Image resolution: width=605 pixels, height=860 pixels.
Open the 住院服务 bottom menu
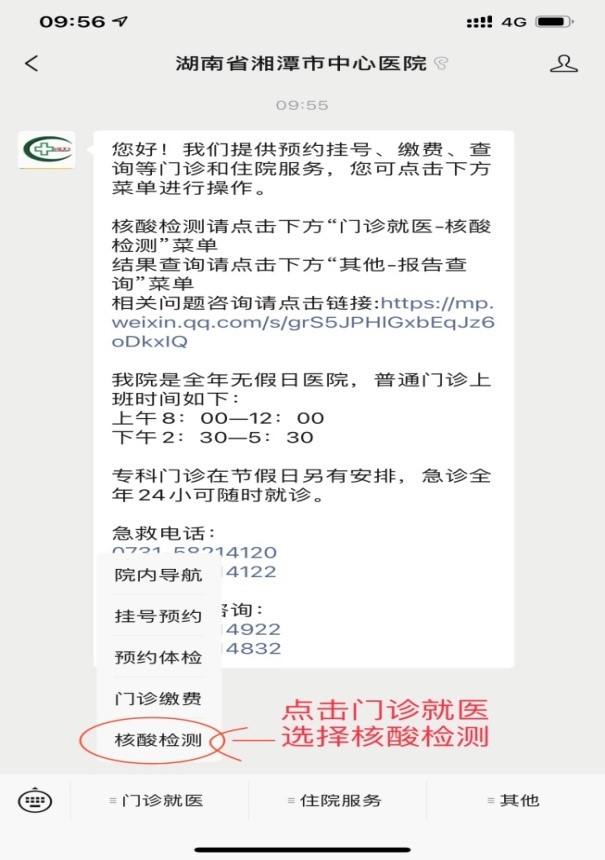337,800
